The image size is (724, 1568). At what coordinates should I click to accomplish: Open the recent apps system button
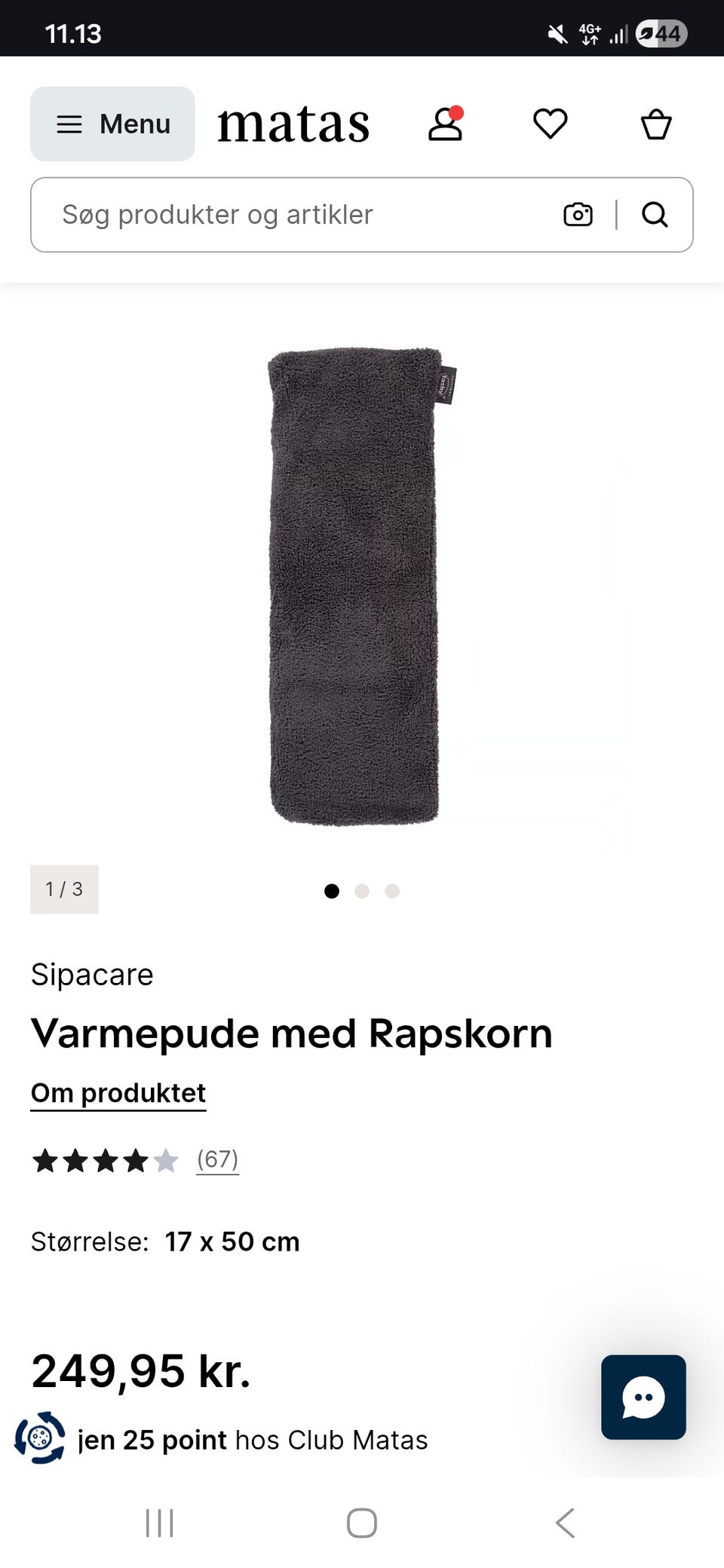pos(159,1523)
